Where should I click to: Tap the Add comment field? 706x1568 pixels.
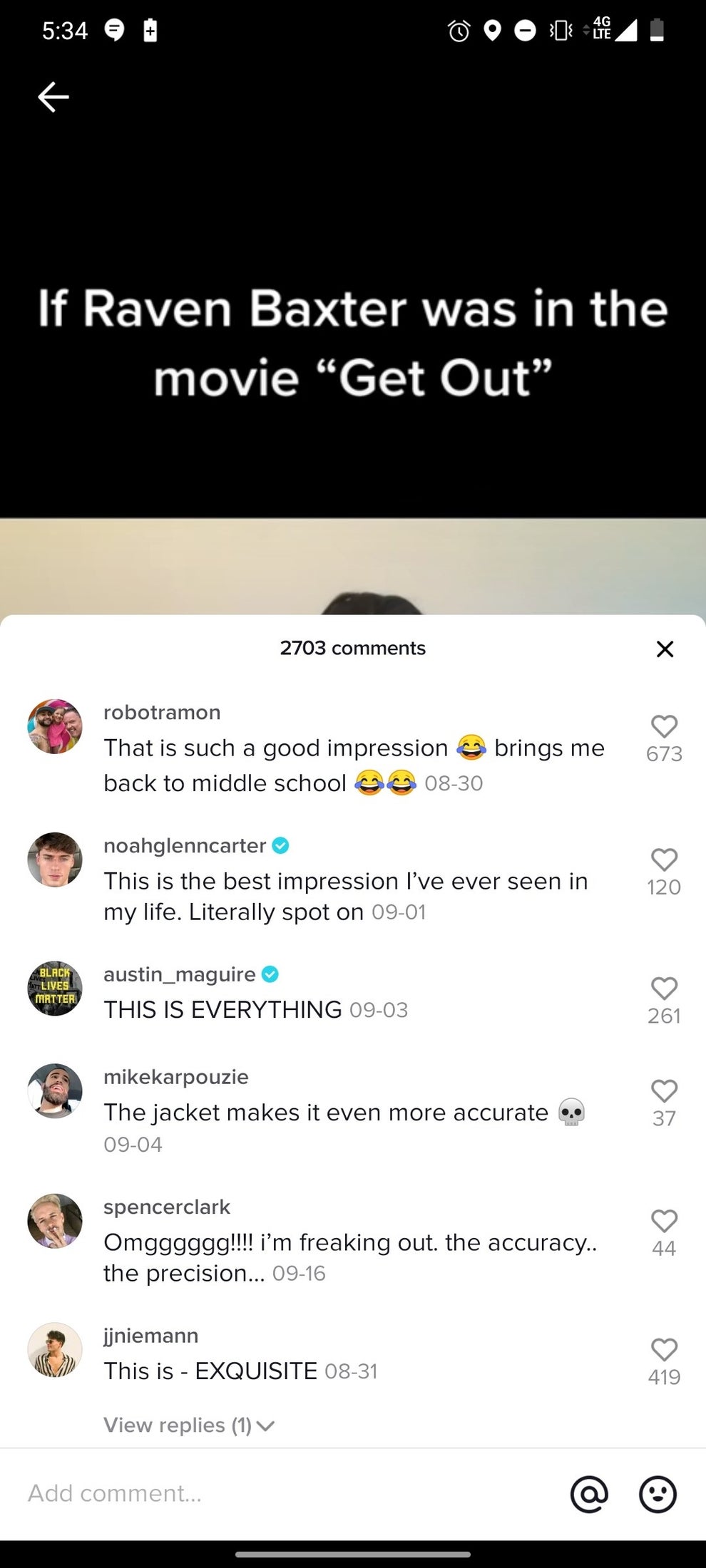pos(285,1493)
